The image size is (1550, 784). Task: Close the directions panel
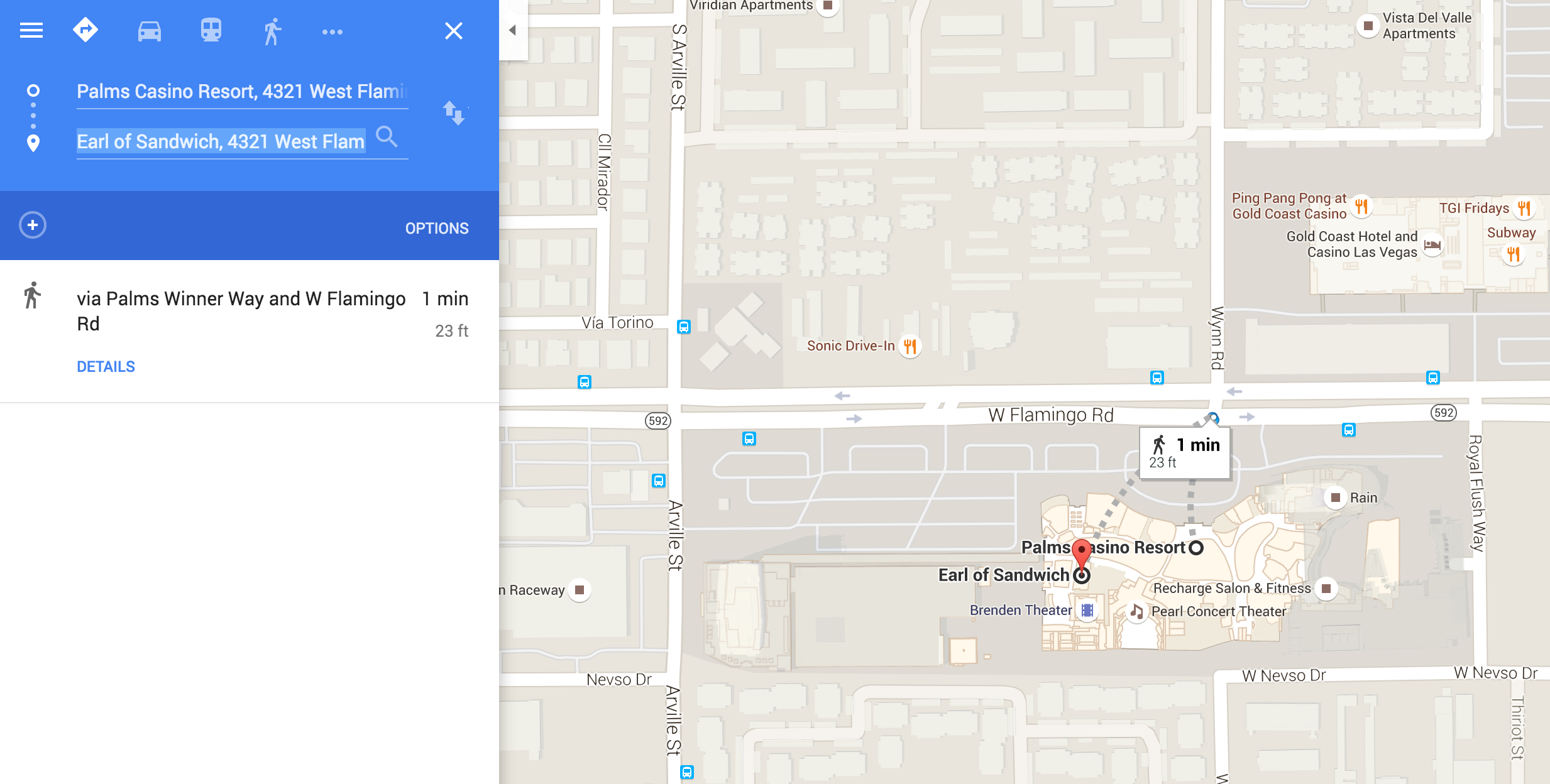tap(453, 31)
